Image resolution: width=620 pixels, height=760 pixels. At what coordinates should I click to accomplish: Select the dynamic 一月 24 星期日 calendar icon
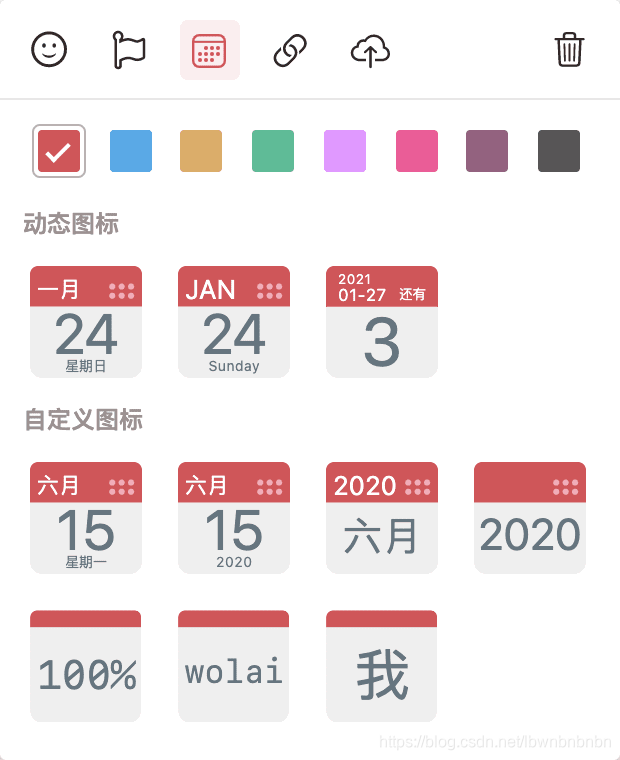point(86,322)
